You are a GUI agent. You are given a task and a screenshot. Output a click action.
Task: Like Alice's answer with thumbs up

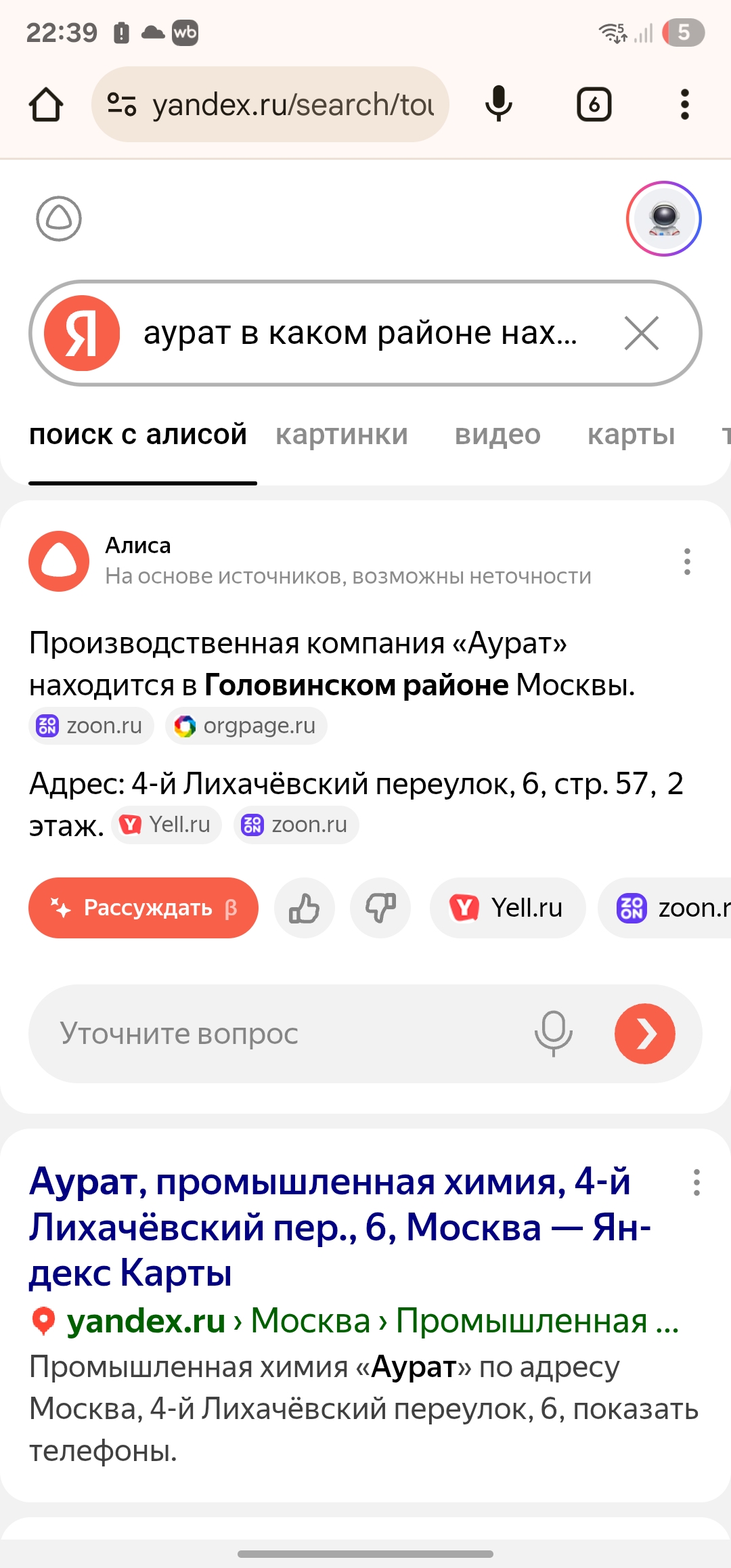pyautogui.click(x=305, y=908)
